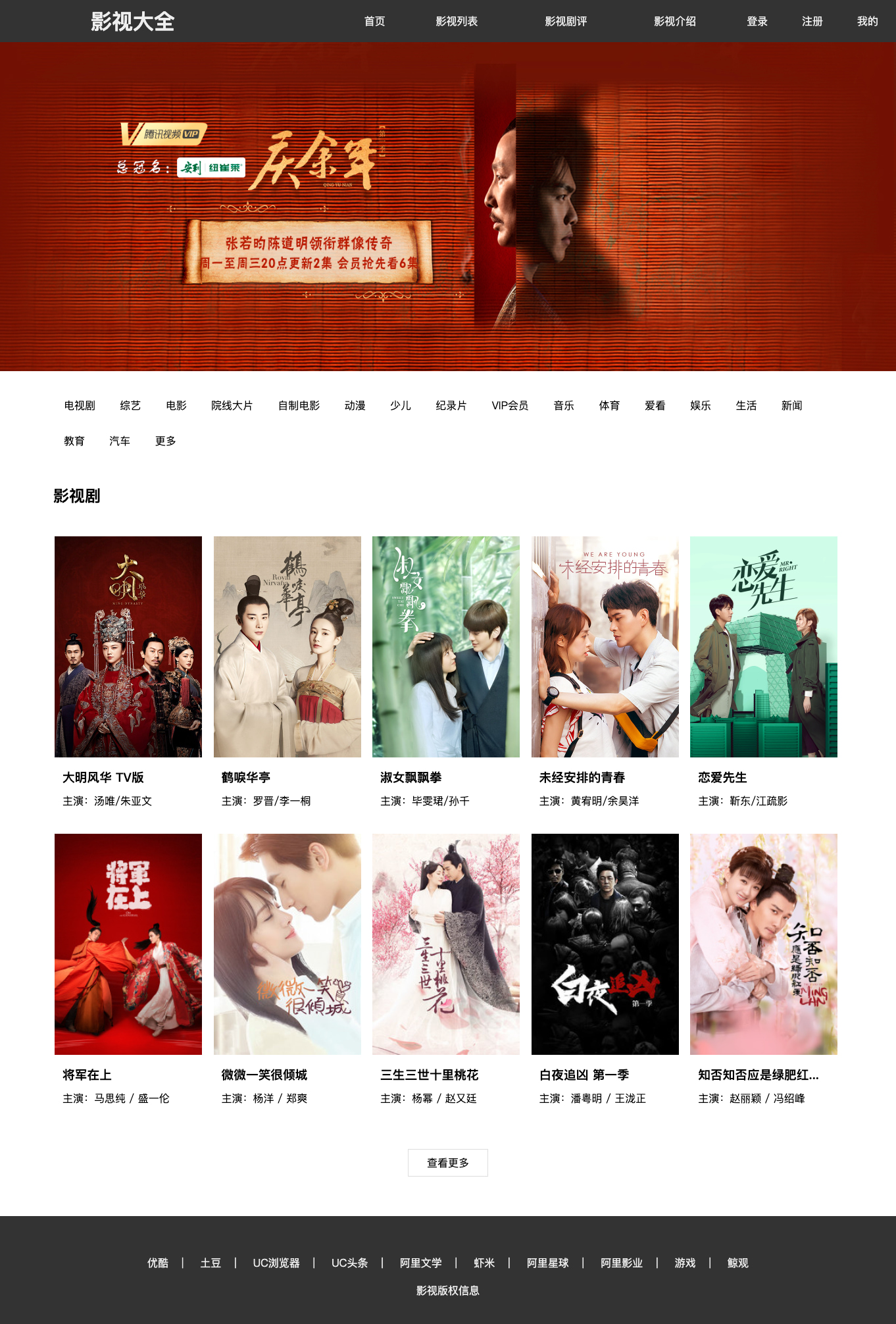Tap 注册 to sign up
Screen dimensions: 896x1324
click(x=812, y=22)
